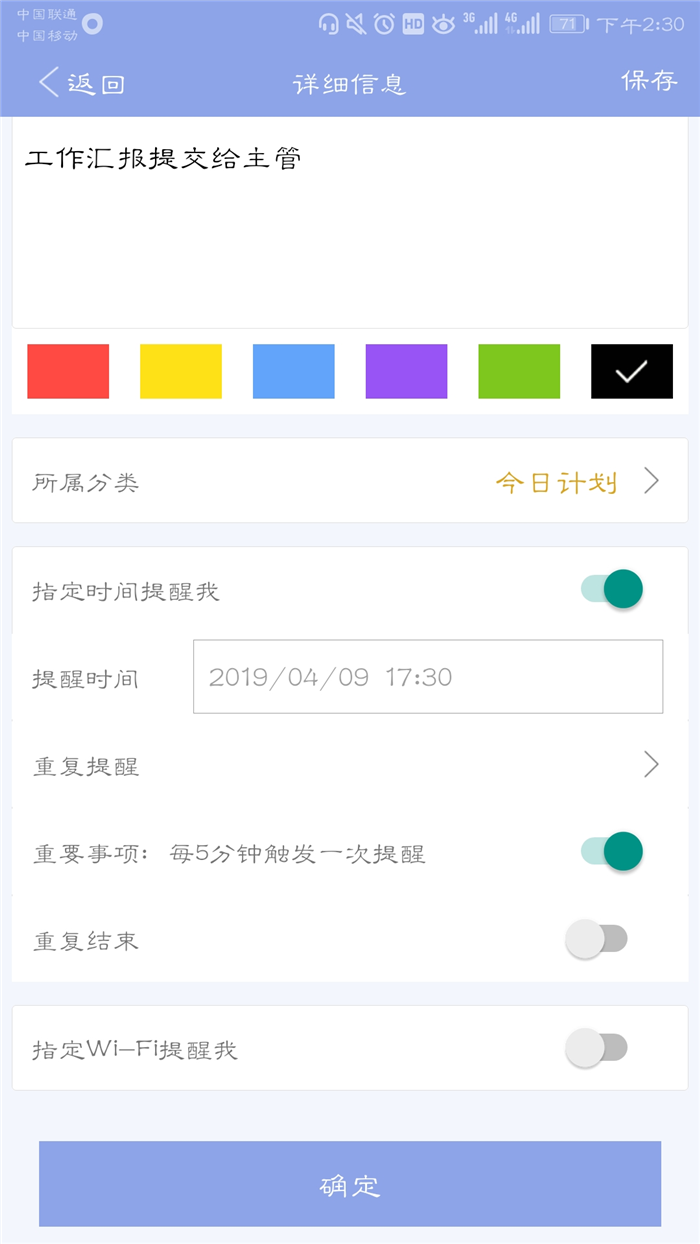This screenshot has width=700, height=1244.
Task: Go back using the 返回 arrow
Action: pyautogui.click(x=81, y=83)
